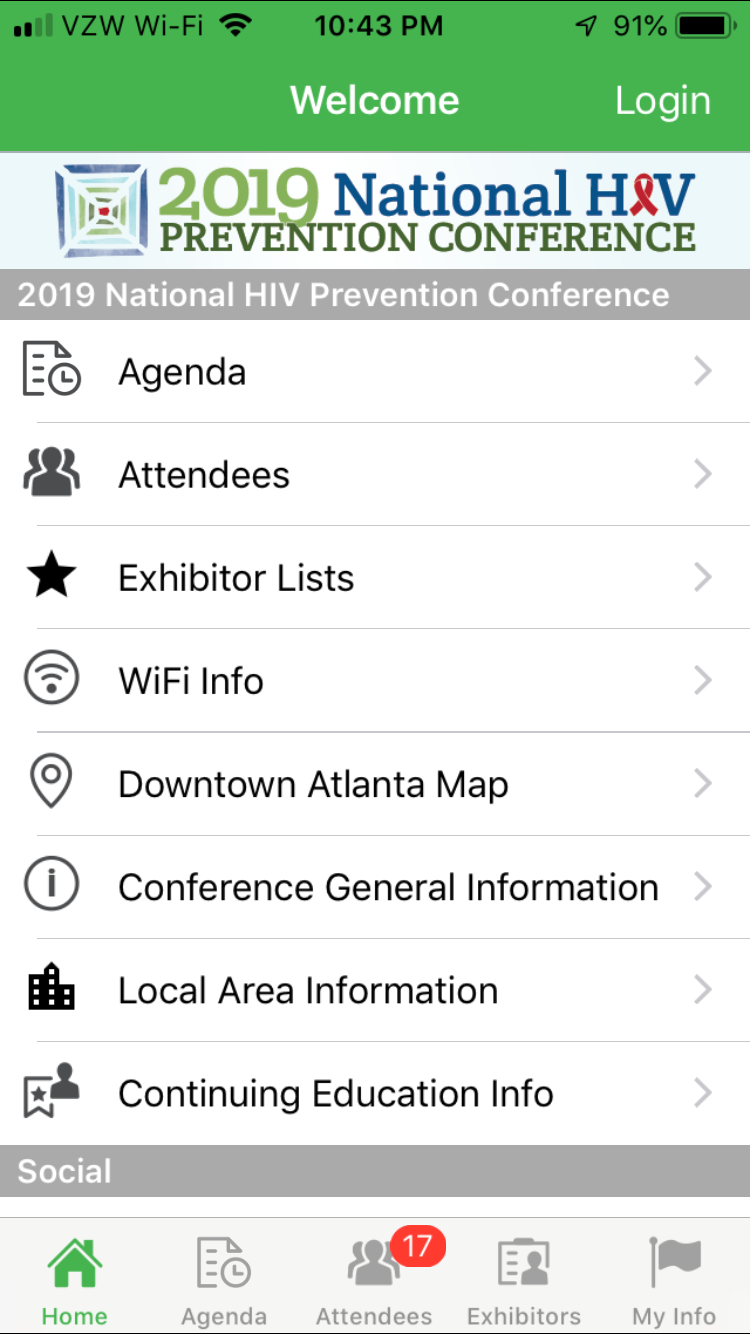Open the Agenda row in the list
This screenshot has width=750, height=1334.
(375, 372)
